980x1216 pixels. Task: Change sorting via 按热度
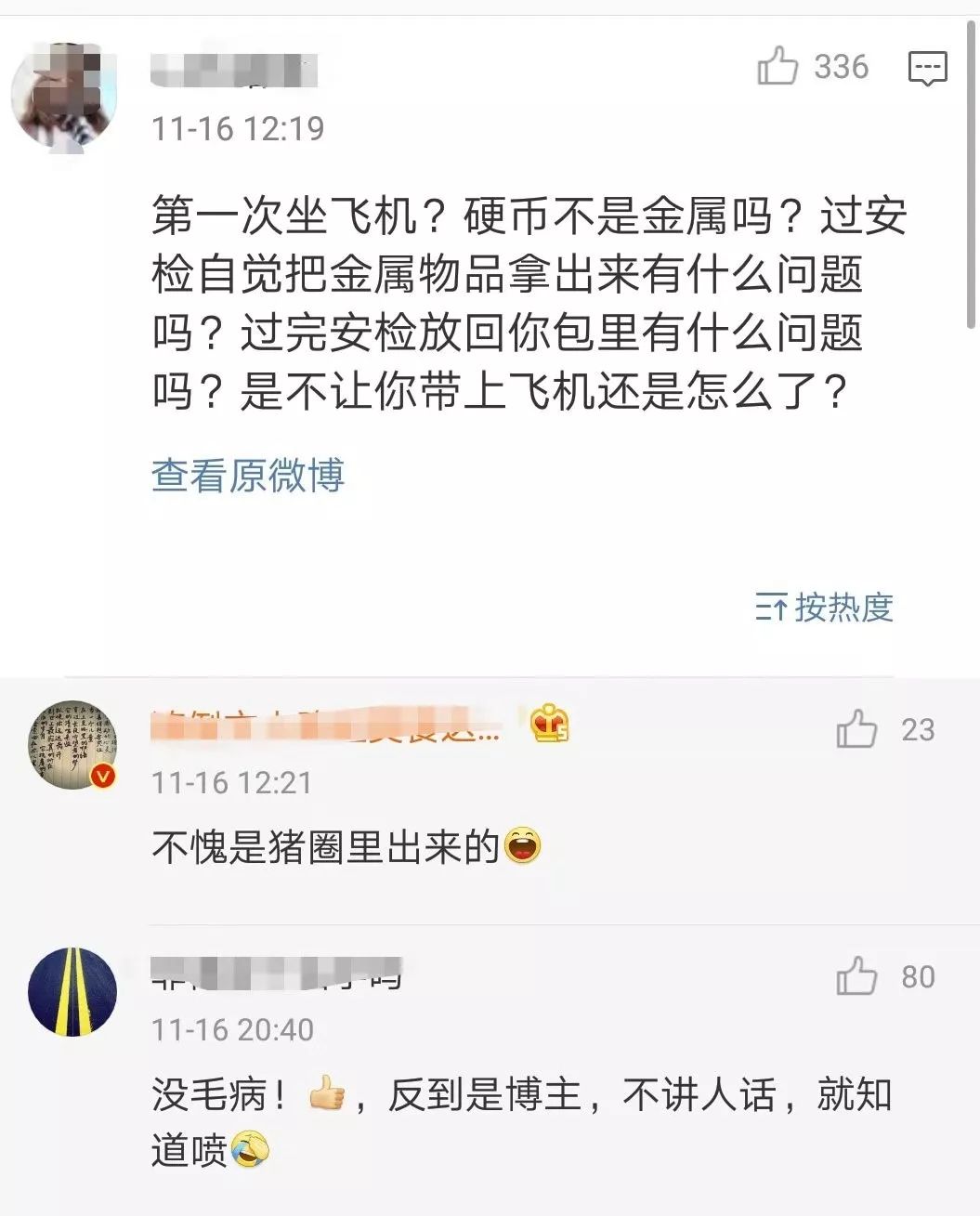coord(824,608)
